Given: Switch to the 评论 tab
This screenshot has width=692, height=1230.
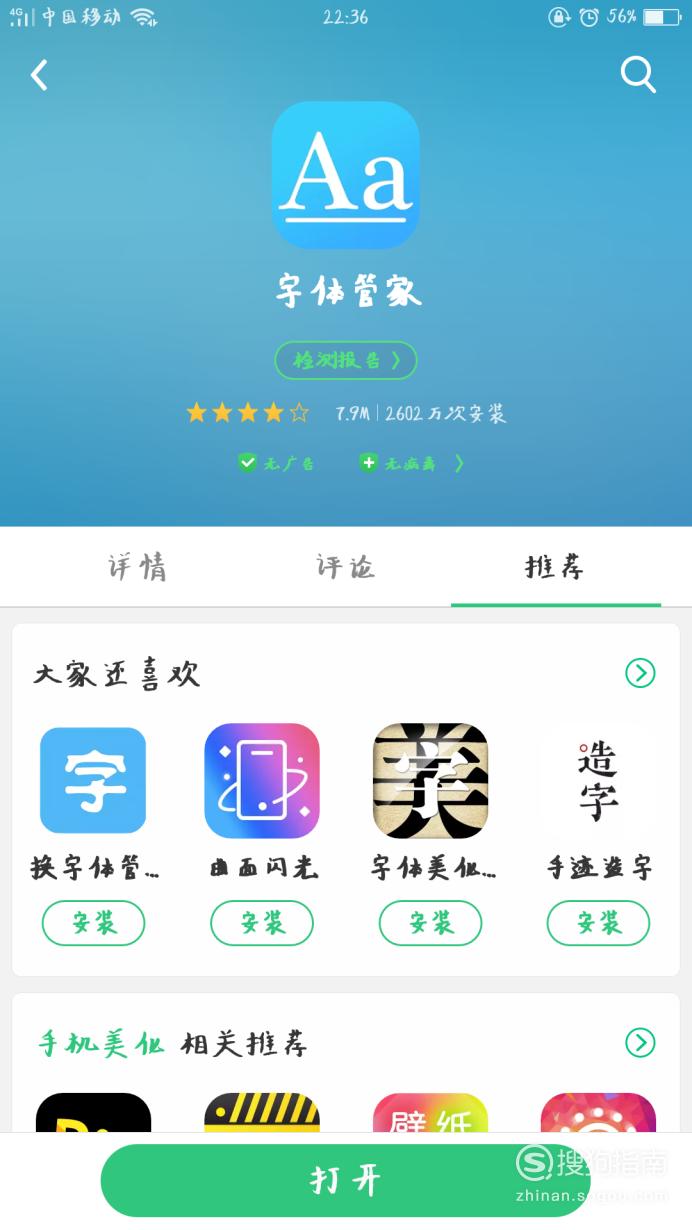Looking at the screenshot, I should 346,567.
